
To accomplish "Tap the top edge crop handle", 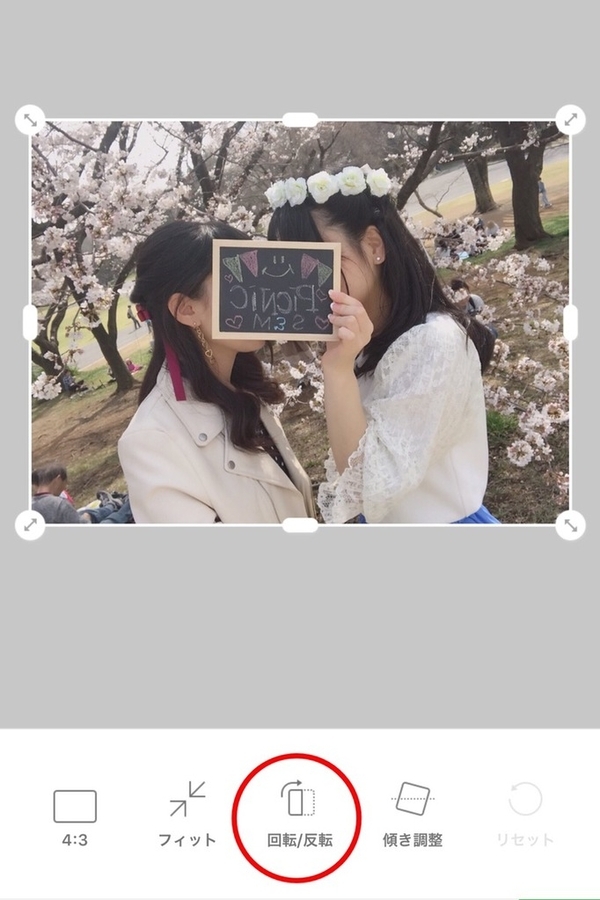I will (300, 120).
